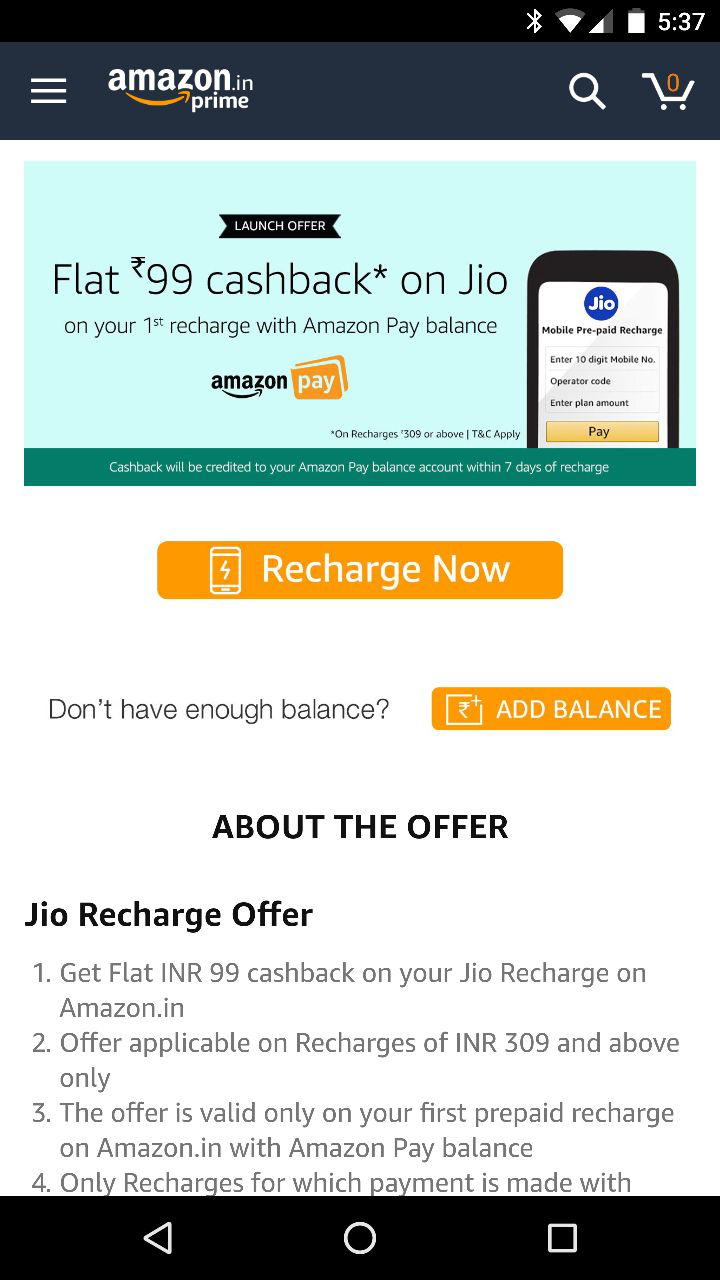Screen dimensions: 720x1280
Task: Go to the Amazon.in home logo
Action: (180, 89)
